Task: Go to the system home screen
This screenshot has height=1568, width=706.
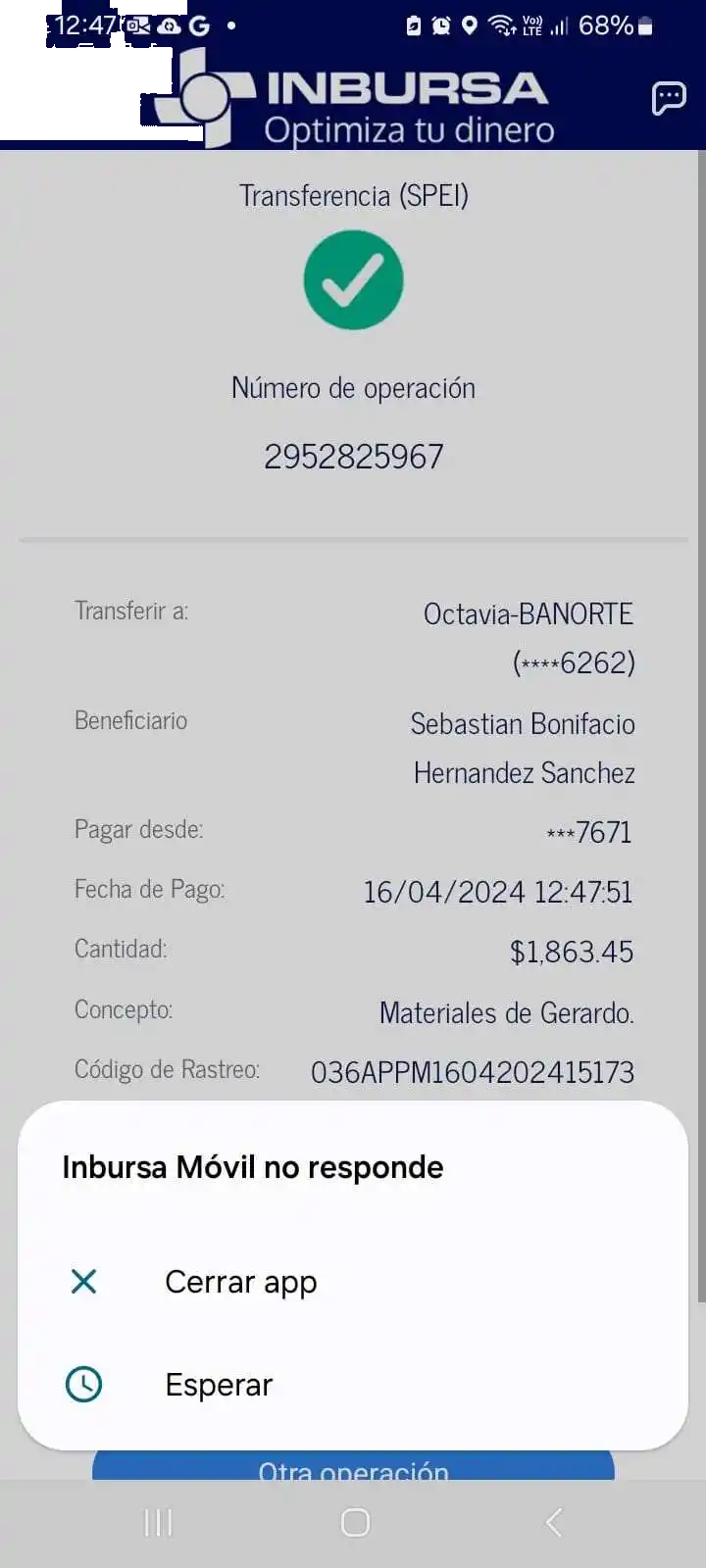Action: point(354,1522)
